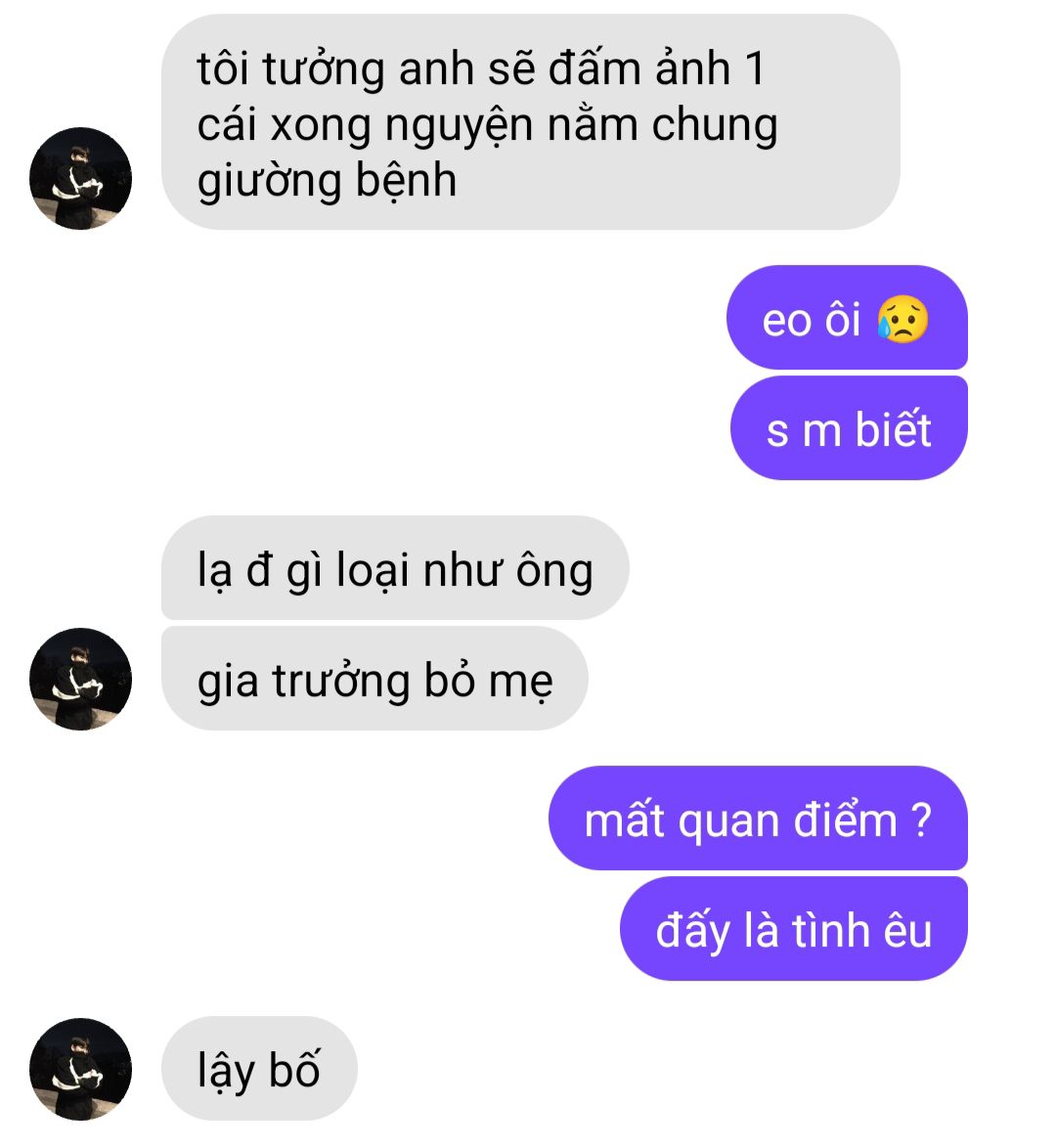Open profile picture beside "lậy bố" message
Screen dimensions: 1056x1148
(80, 1069)
